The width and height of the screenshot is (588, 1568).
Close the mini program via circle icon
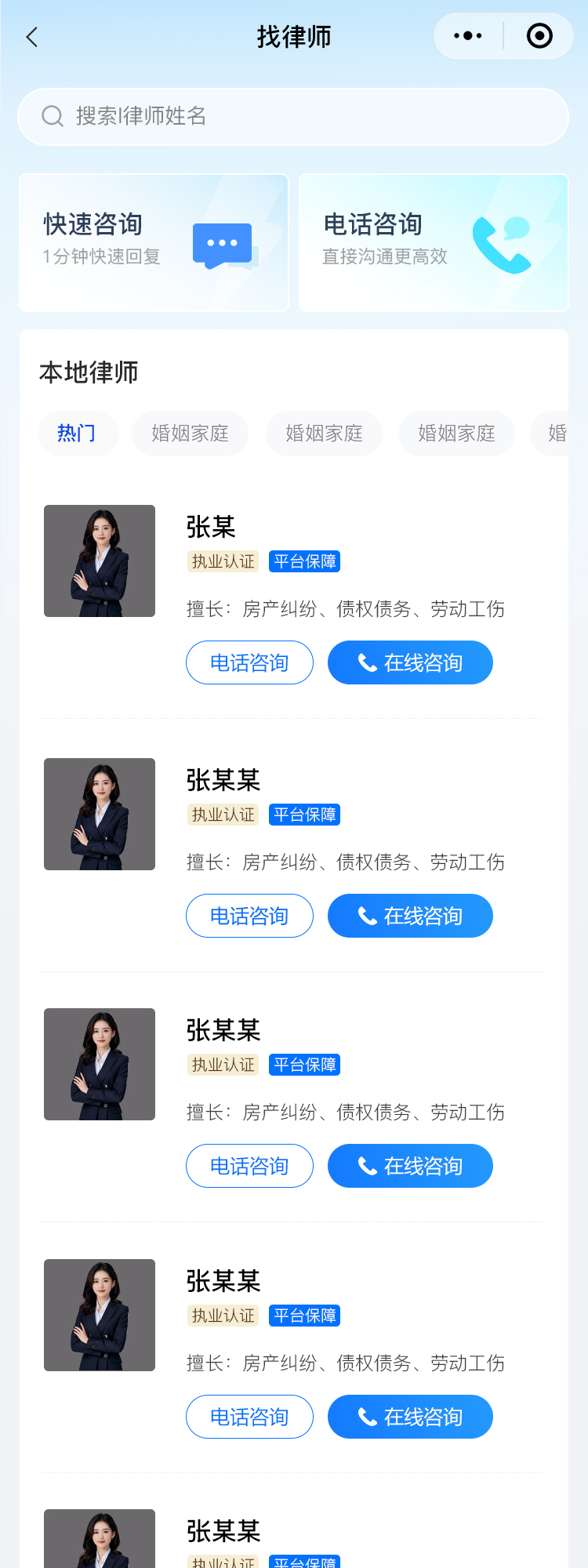[x=539, y=36]
